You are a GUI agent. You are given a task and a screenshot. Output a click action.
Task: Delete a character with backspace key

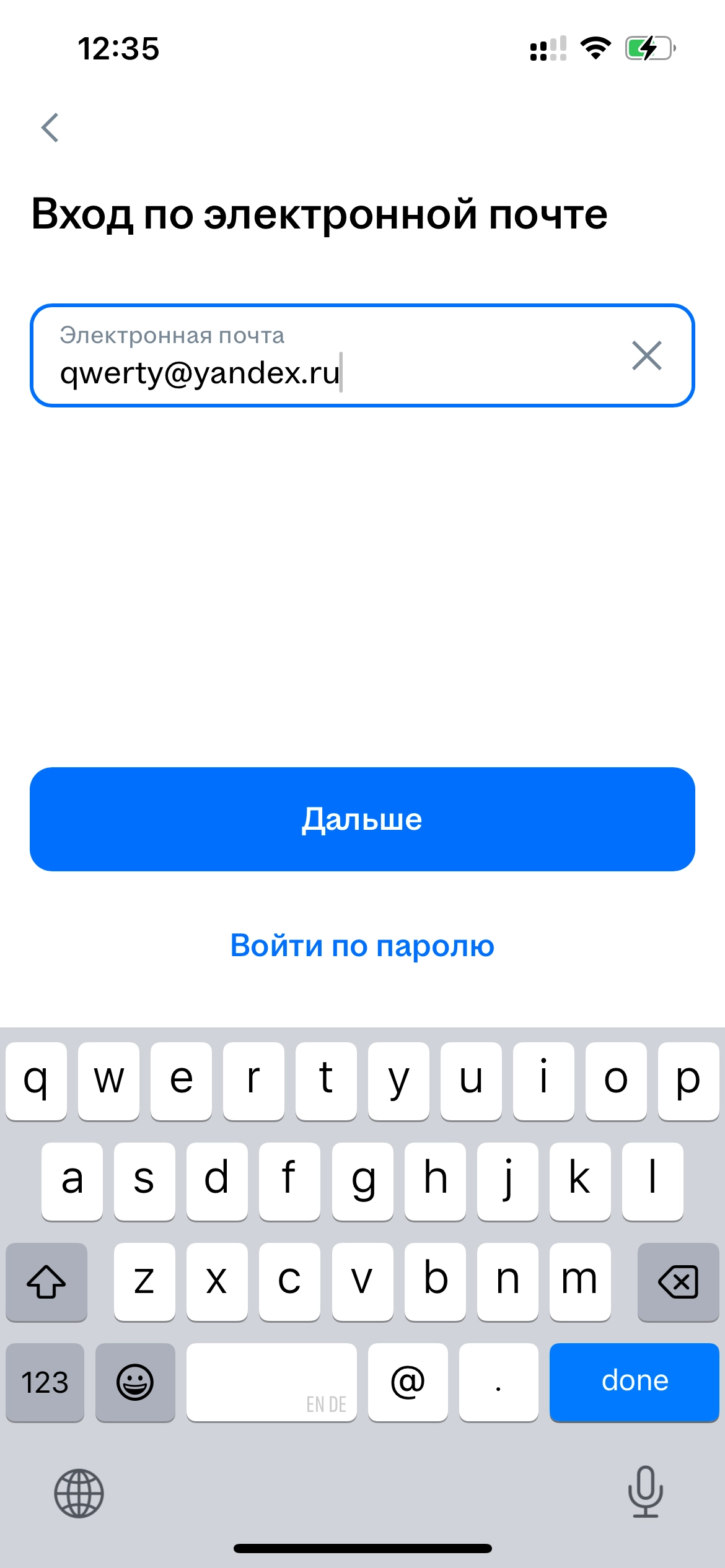(x=678, y=1281)
